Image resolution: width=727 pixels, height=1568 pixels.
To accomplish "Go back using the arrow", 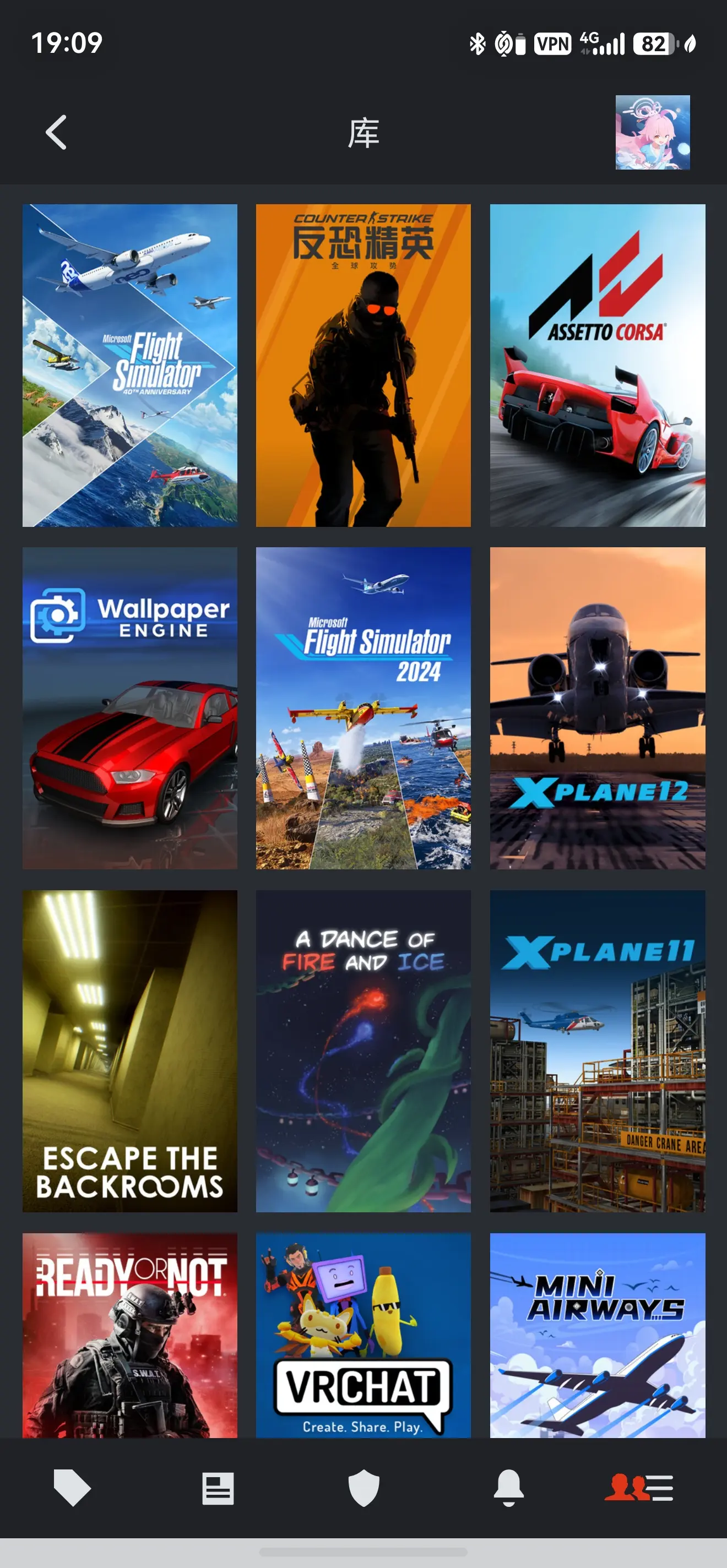I will [x=56, y=132].
